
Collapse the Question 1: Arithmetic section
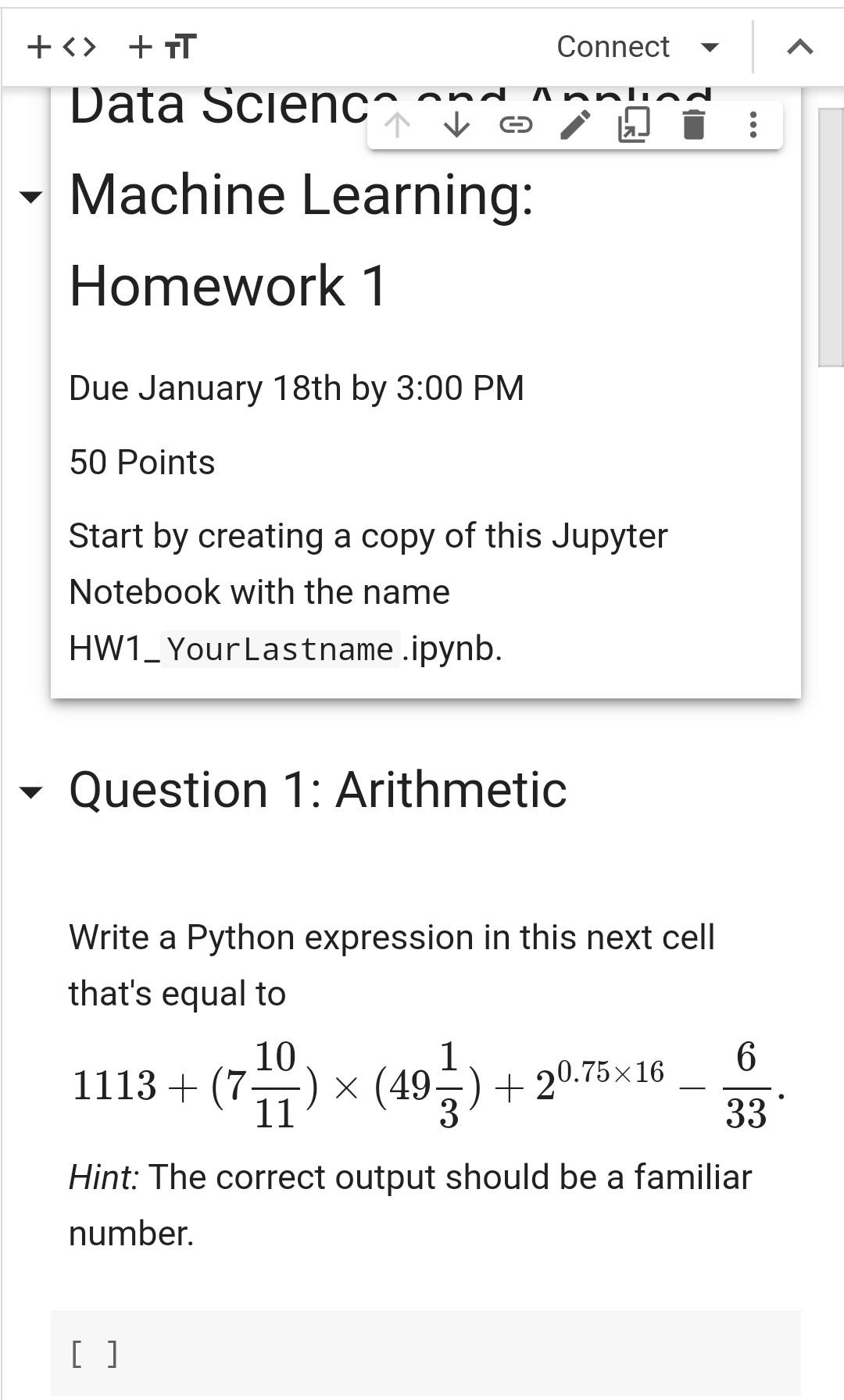click(x=29, y=791)
